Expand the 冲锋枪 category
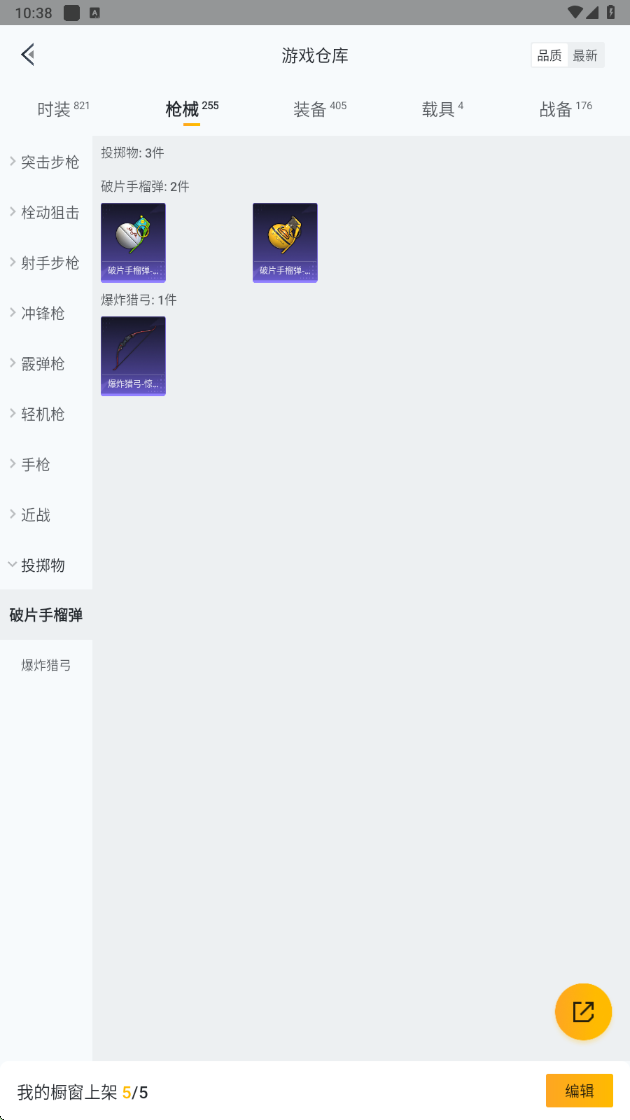 coord(46,313)
